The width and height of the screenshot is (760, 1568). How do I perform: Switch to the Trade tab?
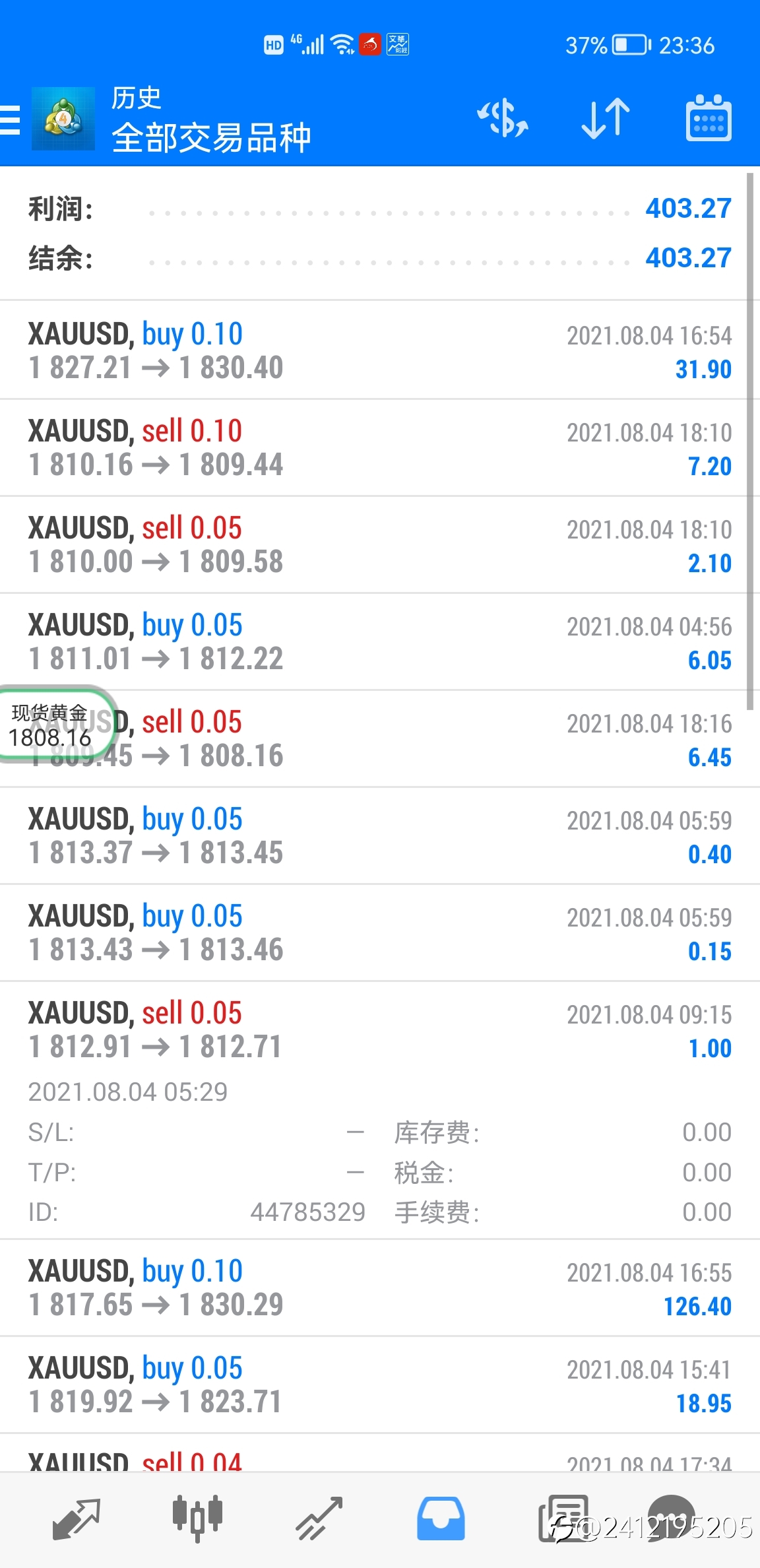[x=319, y=1519]
